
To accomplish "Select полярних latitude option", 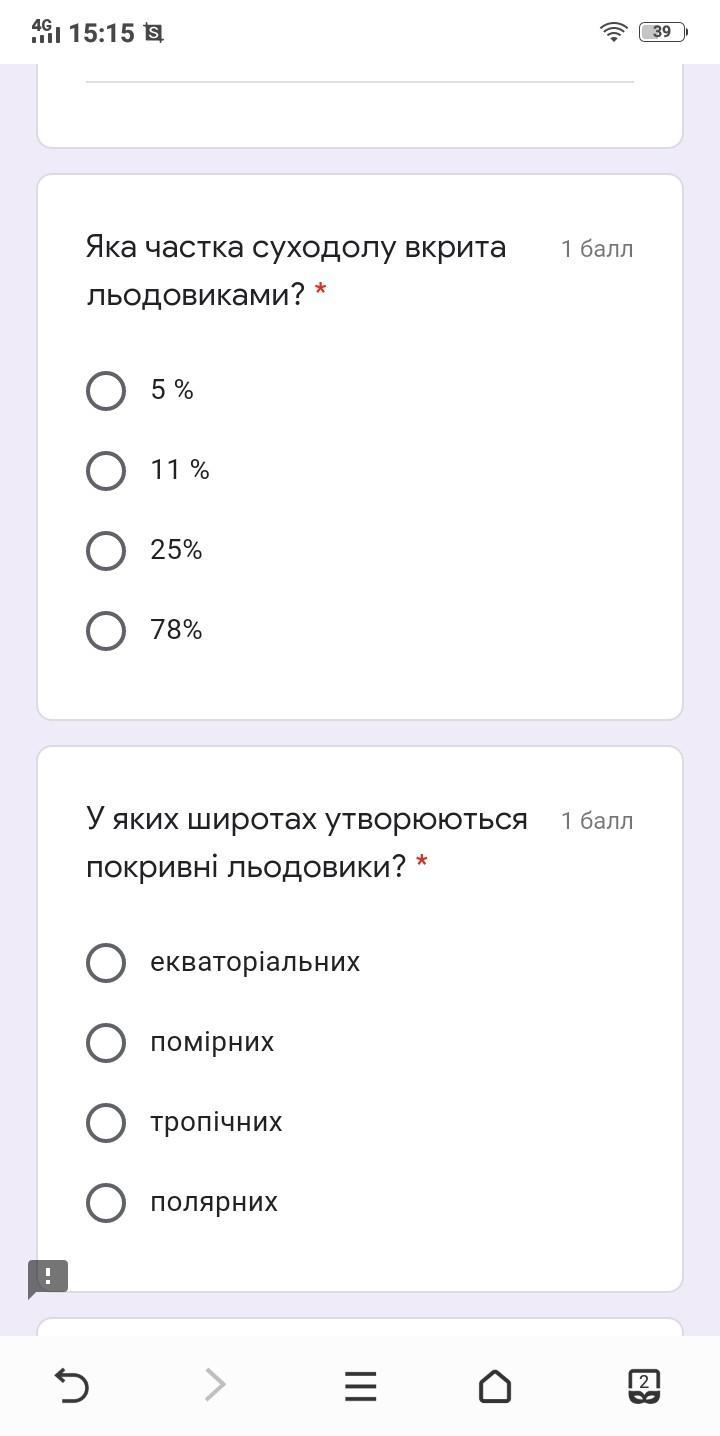I will click(x=106, y=1202).
